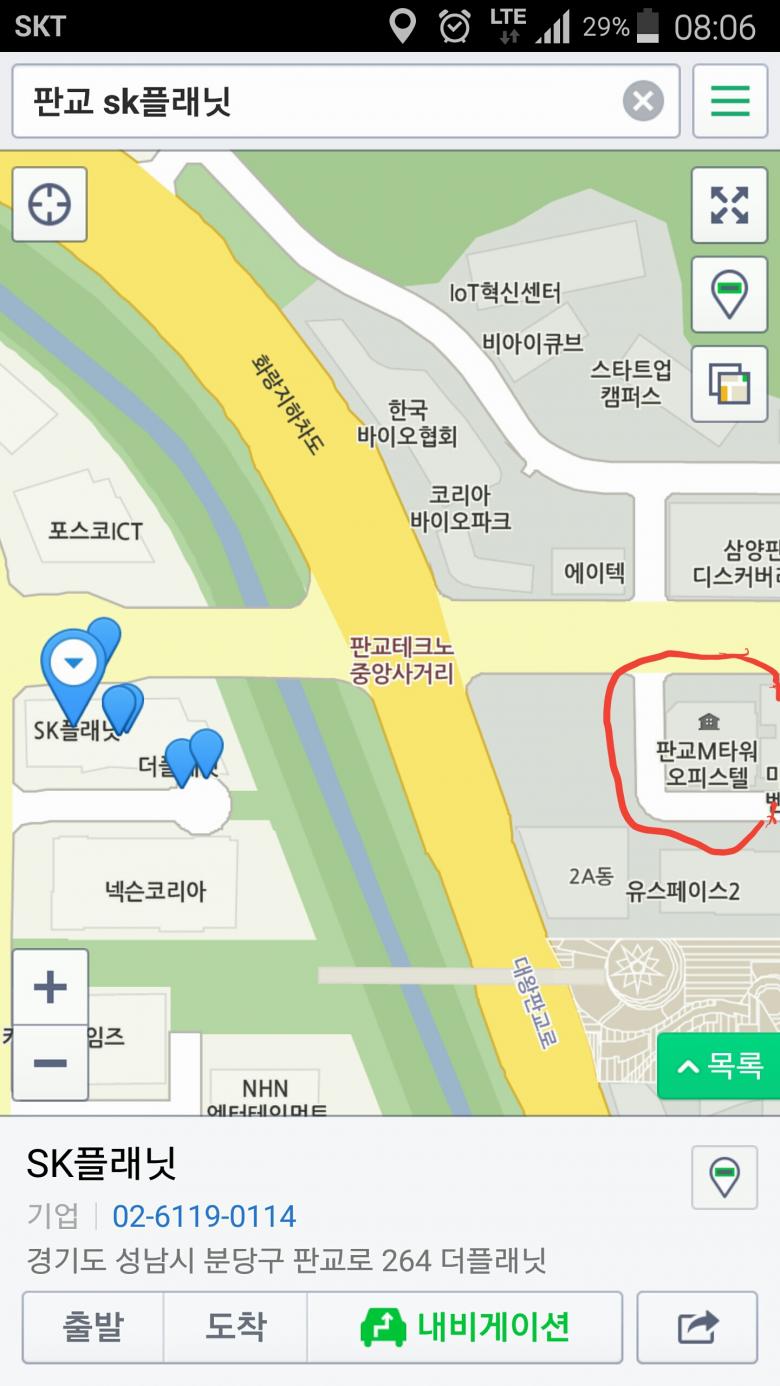
Task: Clear the search text with the X
Action: [643, 101]
